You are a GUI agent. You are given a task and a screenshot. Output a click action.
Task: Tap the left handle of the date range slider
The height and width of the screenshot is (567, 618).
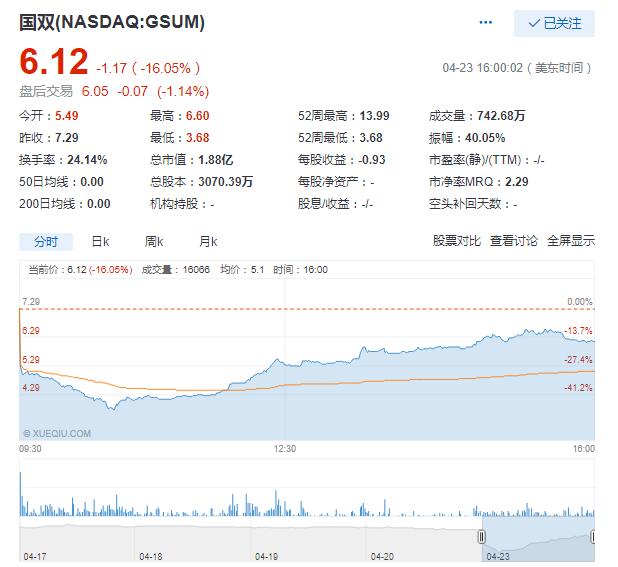tap(481, 537)
